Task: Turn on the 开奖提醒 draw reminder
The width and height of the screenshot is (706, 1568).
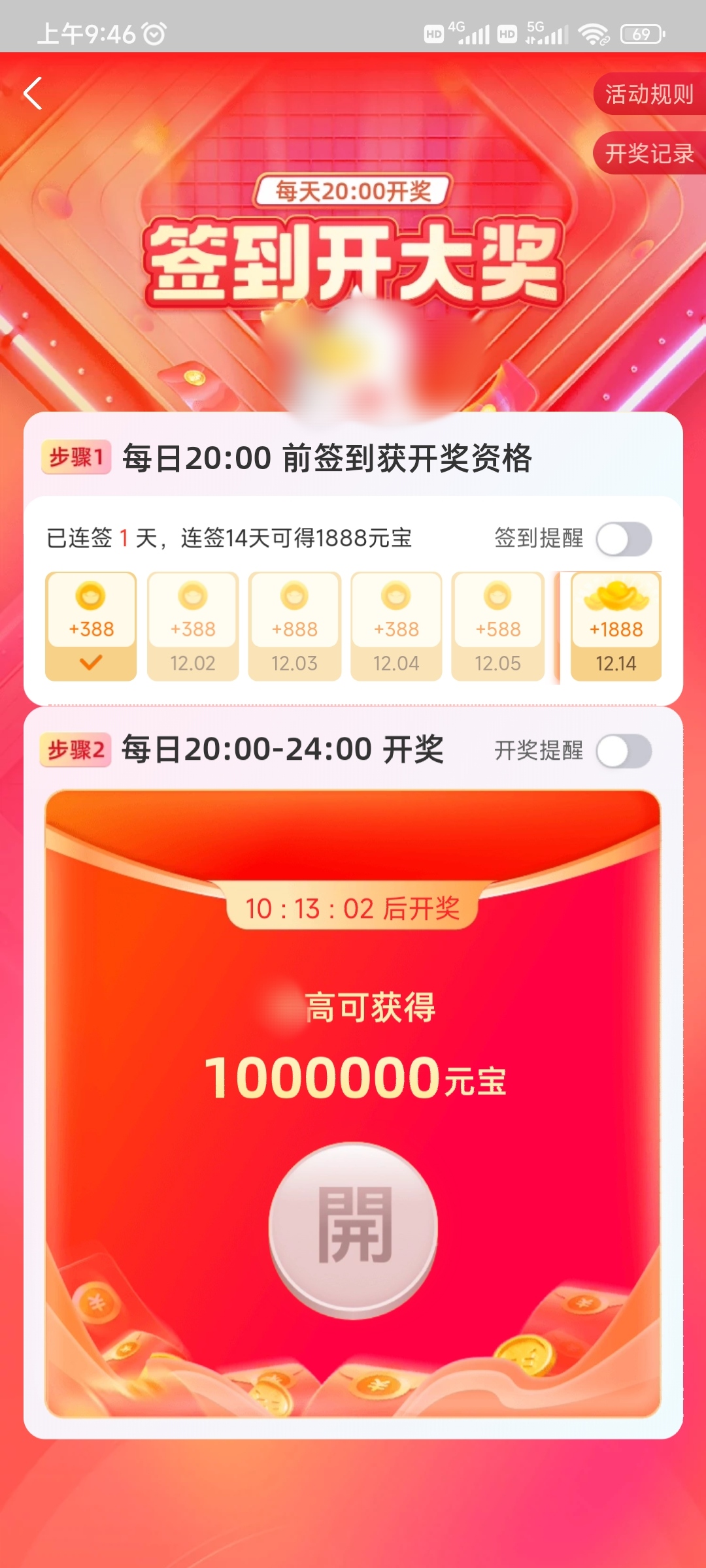Action: [624, 751]
